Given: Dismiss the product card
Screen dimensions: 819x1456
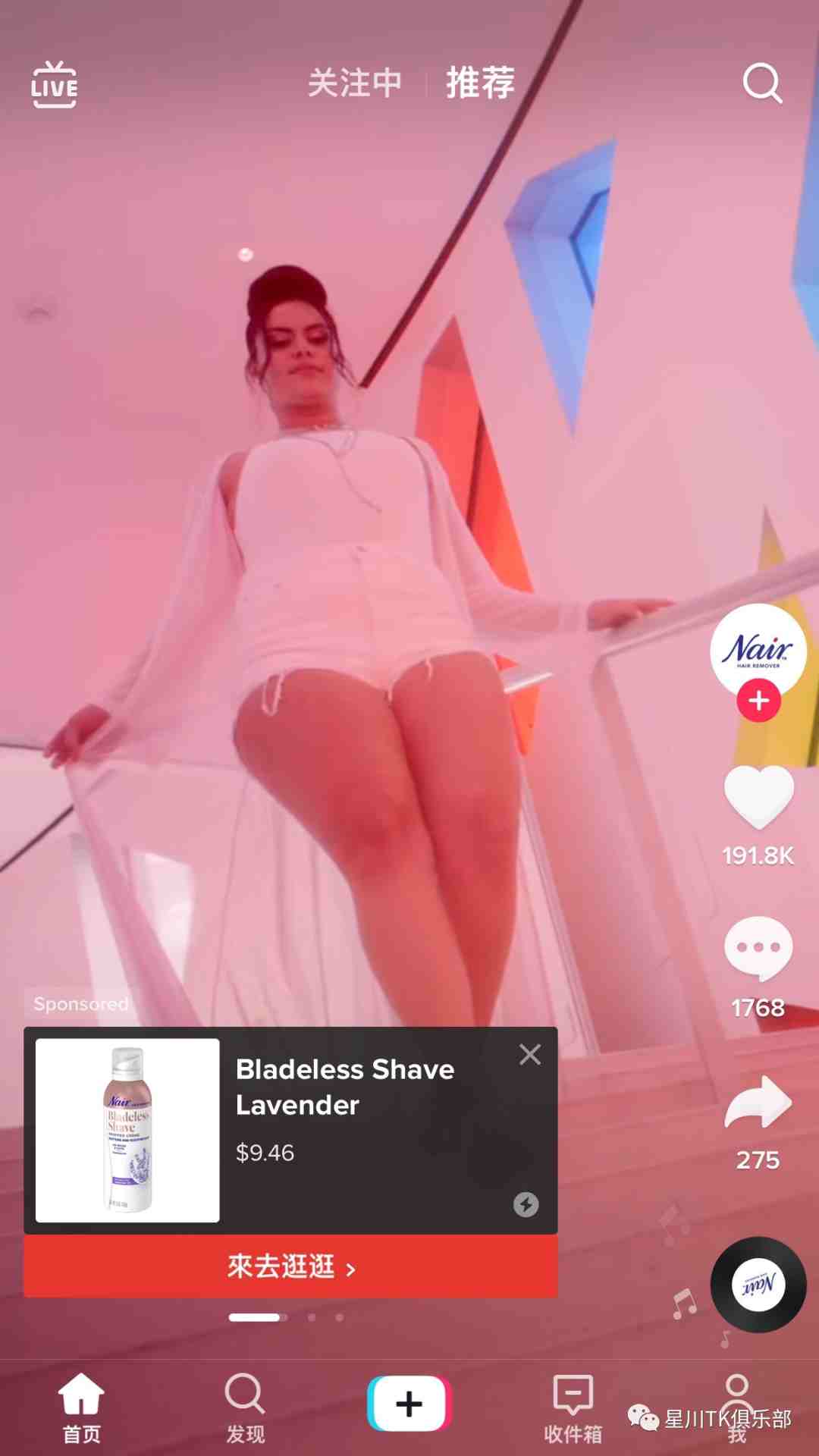Looking at the screenshot, I should (530, 1054).
